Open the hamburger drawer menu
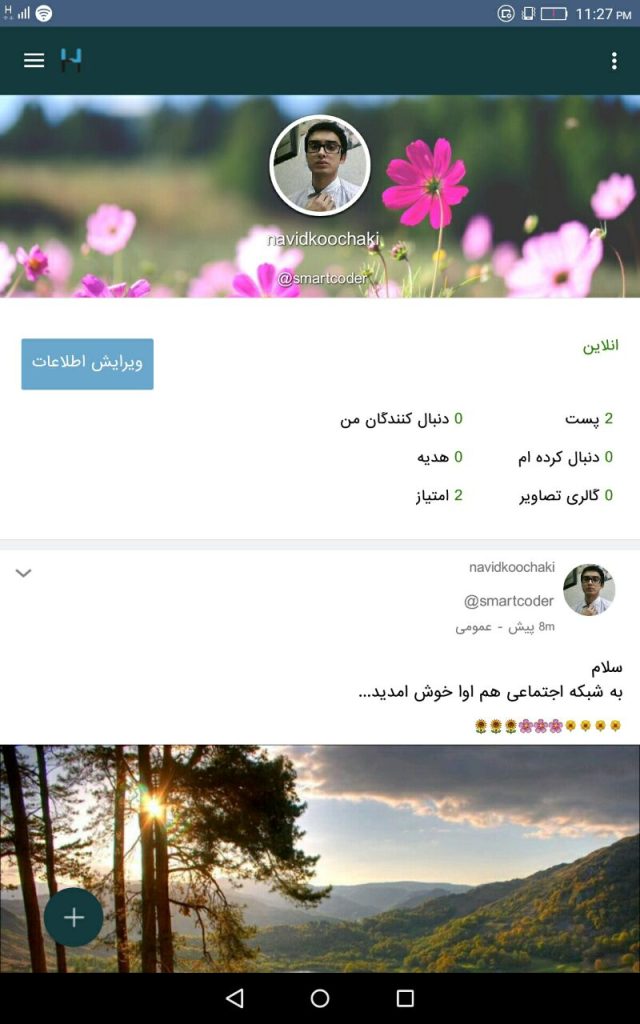The height and width of the screenshot is (1024, 640). click(x=34, y=61)
